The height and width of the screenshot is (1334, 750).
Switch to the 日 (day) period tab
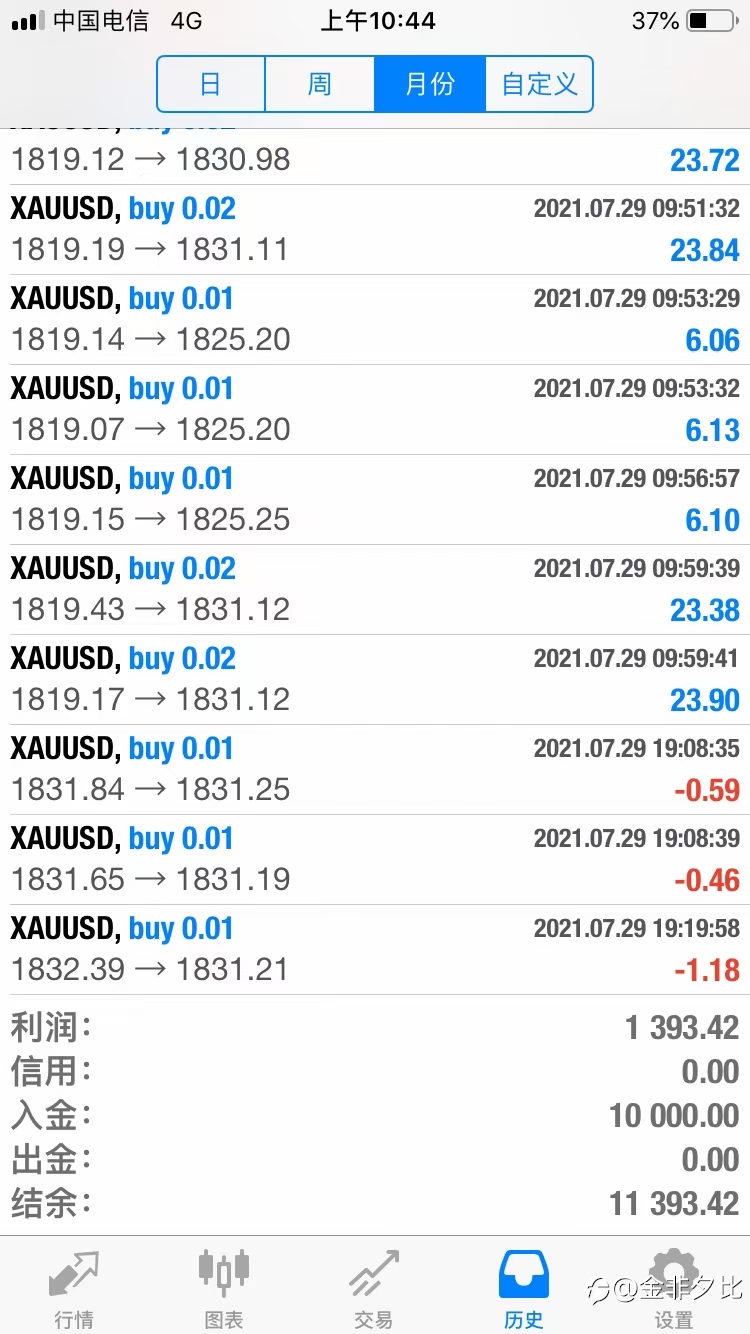click(x=211, y=84)
